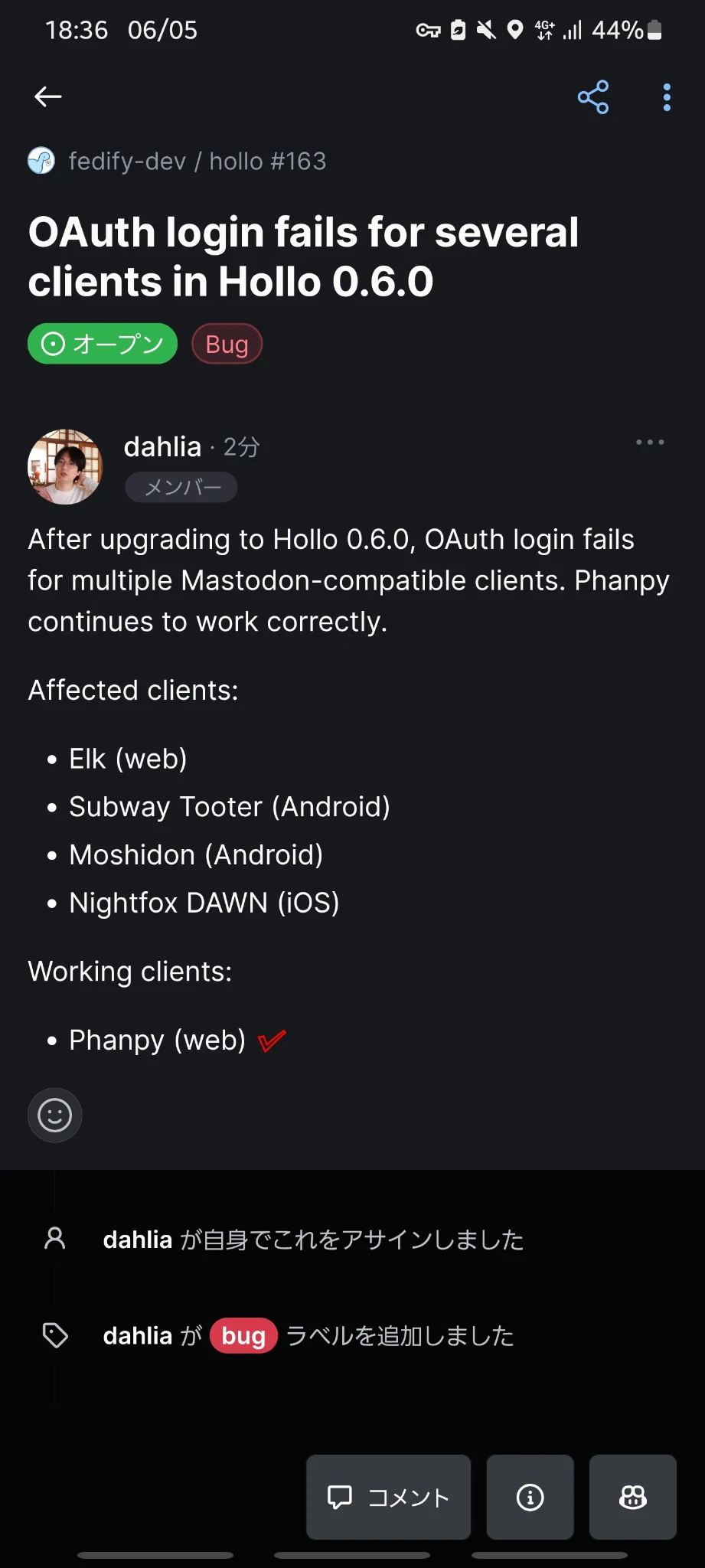Image resolution: width=705 pixels, height=1568 pixels.
Task: Open the top-right overflow menu
Action: click(x=667, y=97)
